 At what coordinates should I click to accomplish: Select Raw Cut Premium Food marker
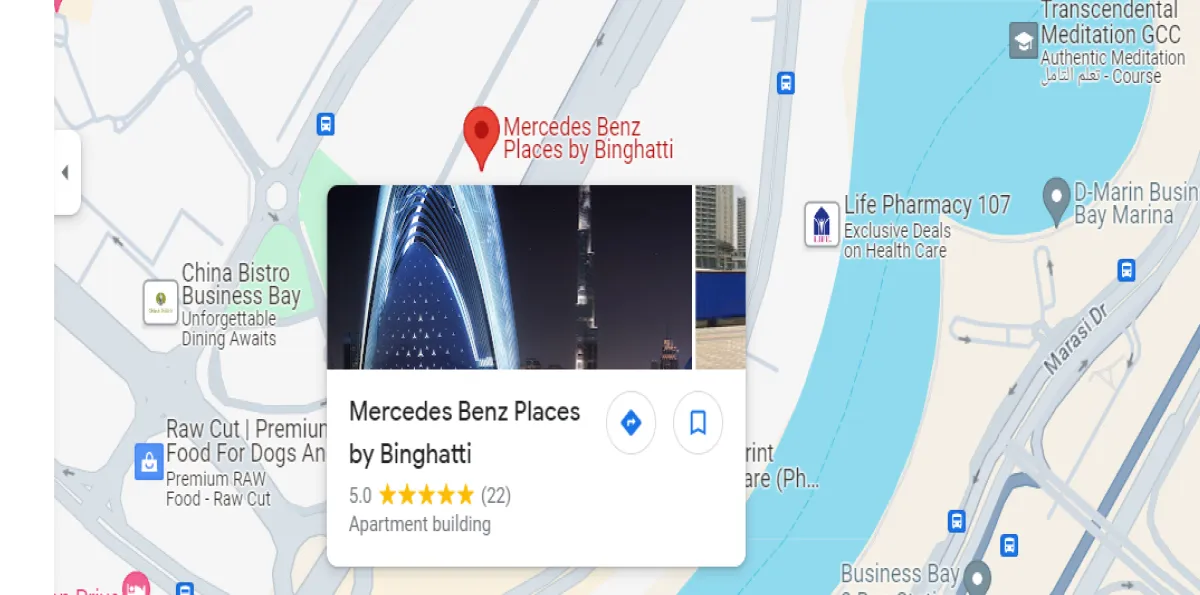(149, 461)
